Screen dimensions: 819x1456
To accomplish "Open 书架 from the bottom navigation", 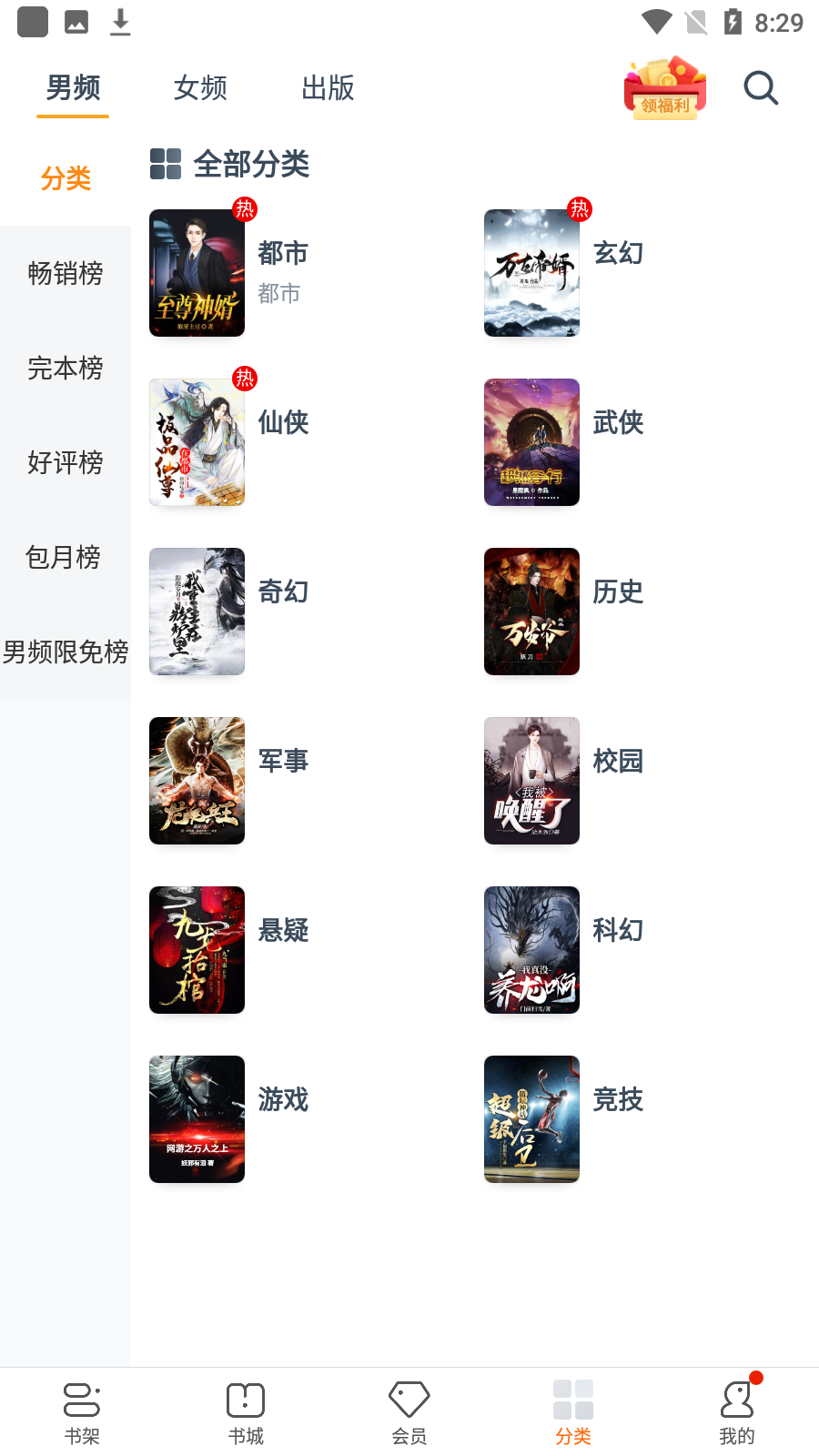I will (x=81, y=1410).
